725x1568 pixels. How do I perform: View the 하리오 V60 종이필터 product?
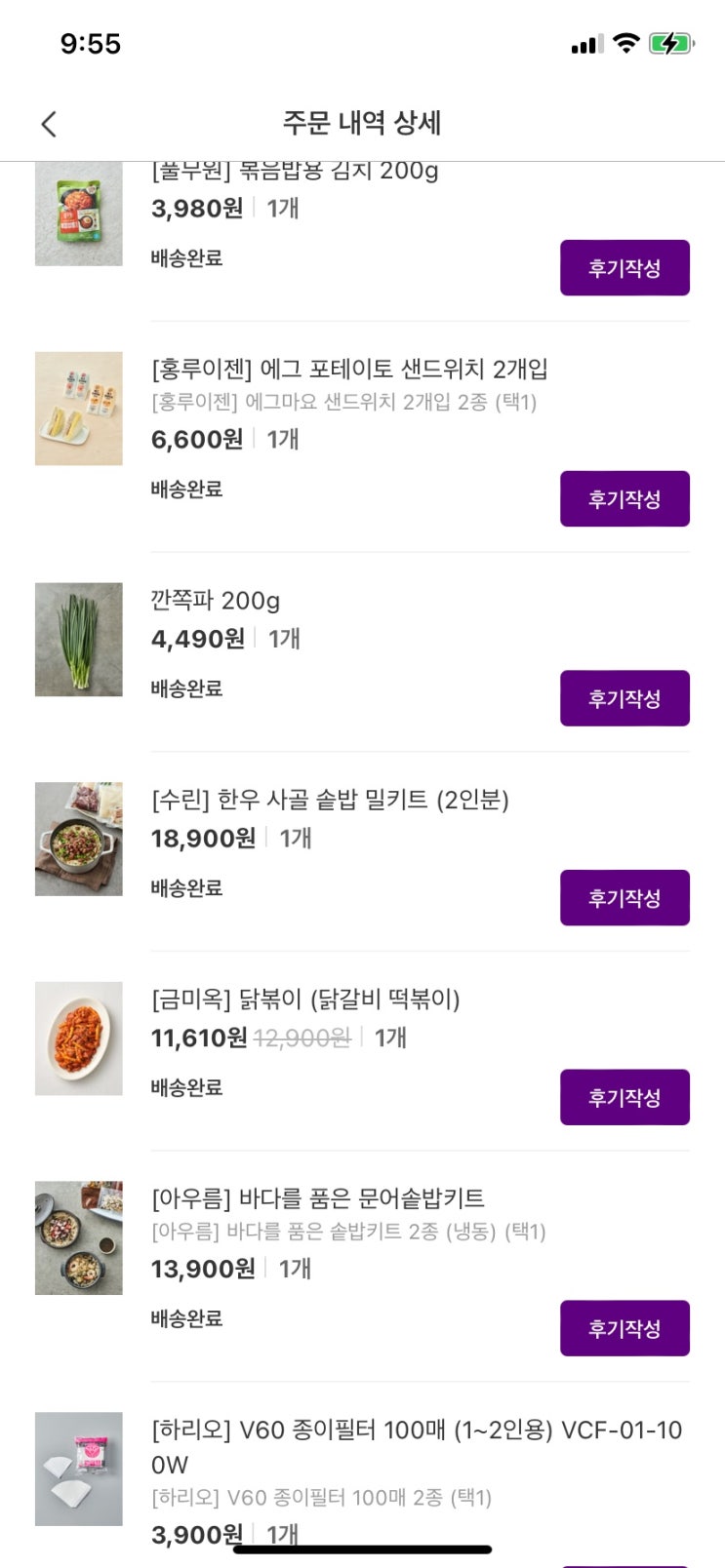[79, 1470]
